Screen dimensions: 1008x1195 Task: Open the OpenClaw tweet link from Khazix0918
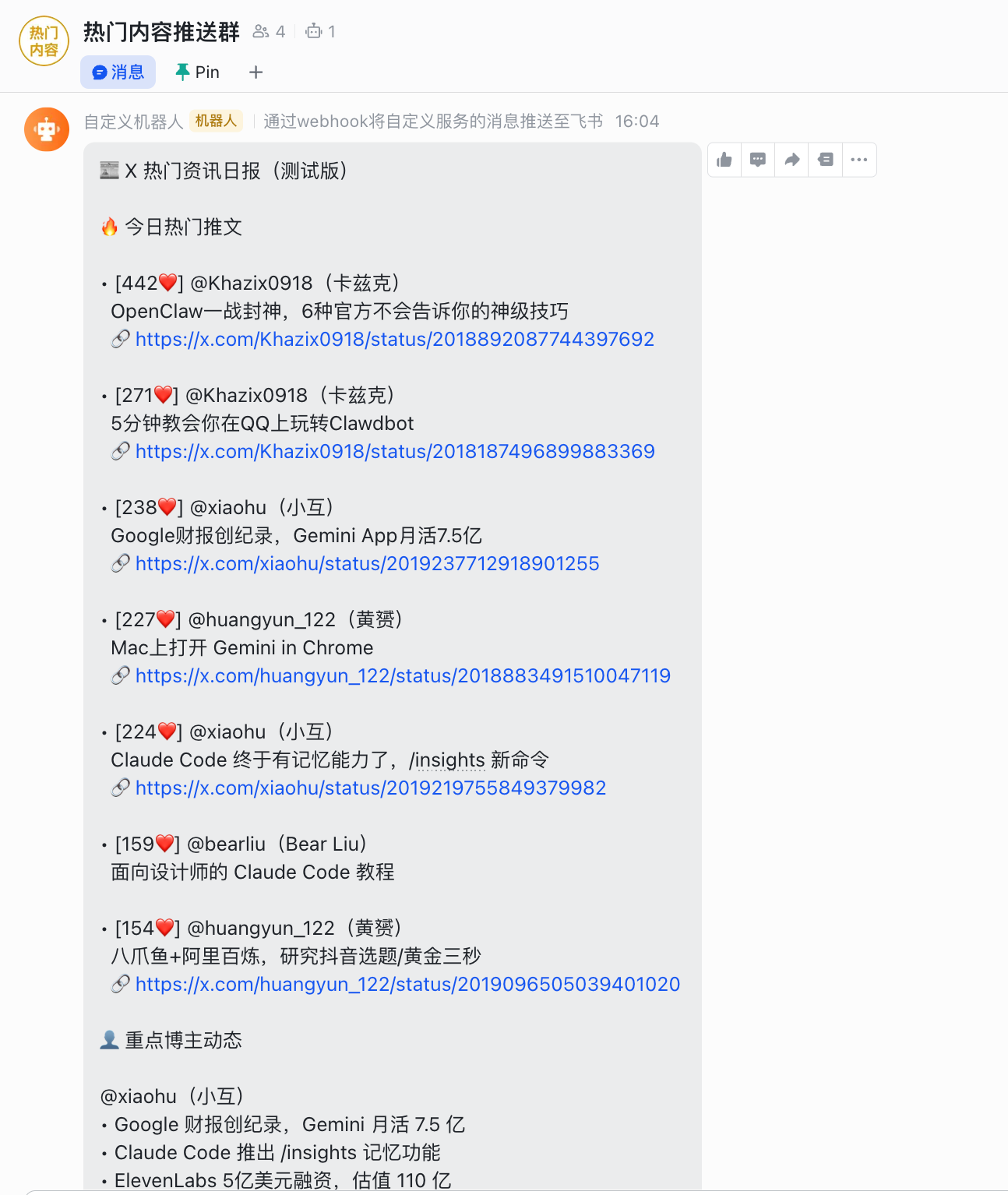pos(395,339)
